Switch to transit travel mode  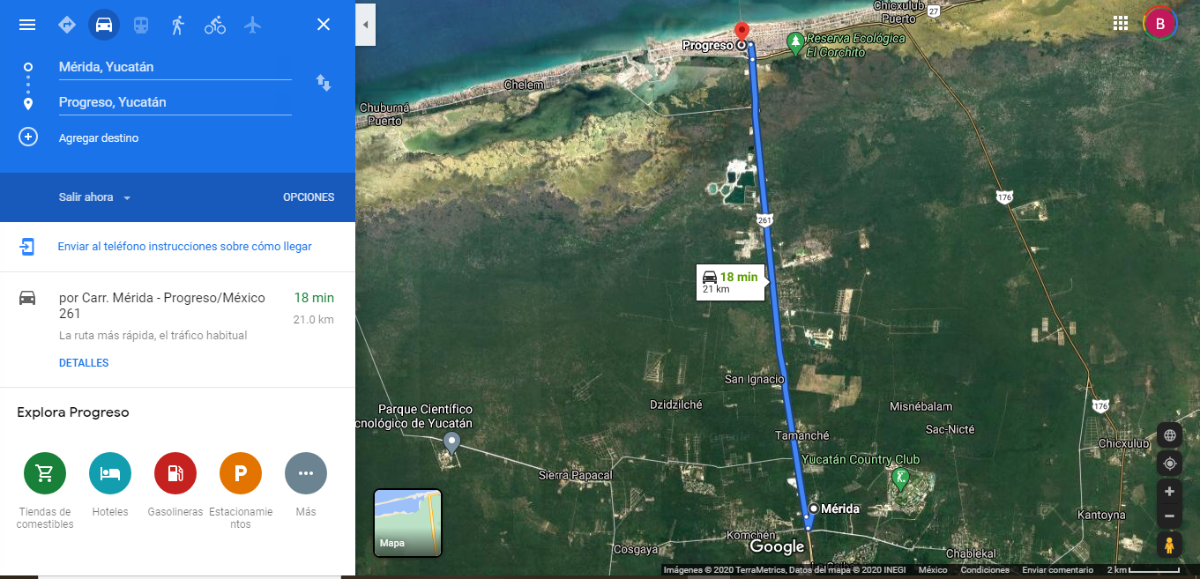tap(140, 25)
